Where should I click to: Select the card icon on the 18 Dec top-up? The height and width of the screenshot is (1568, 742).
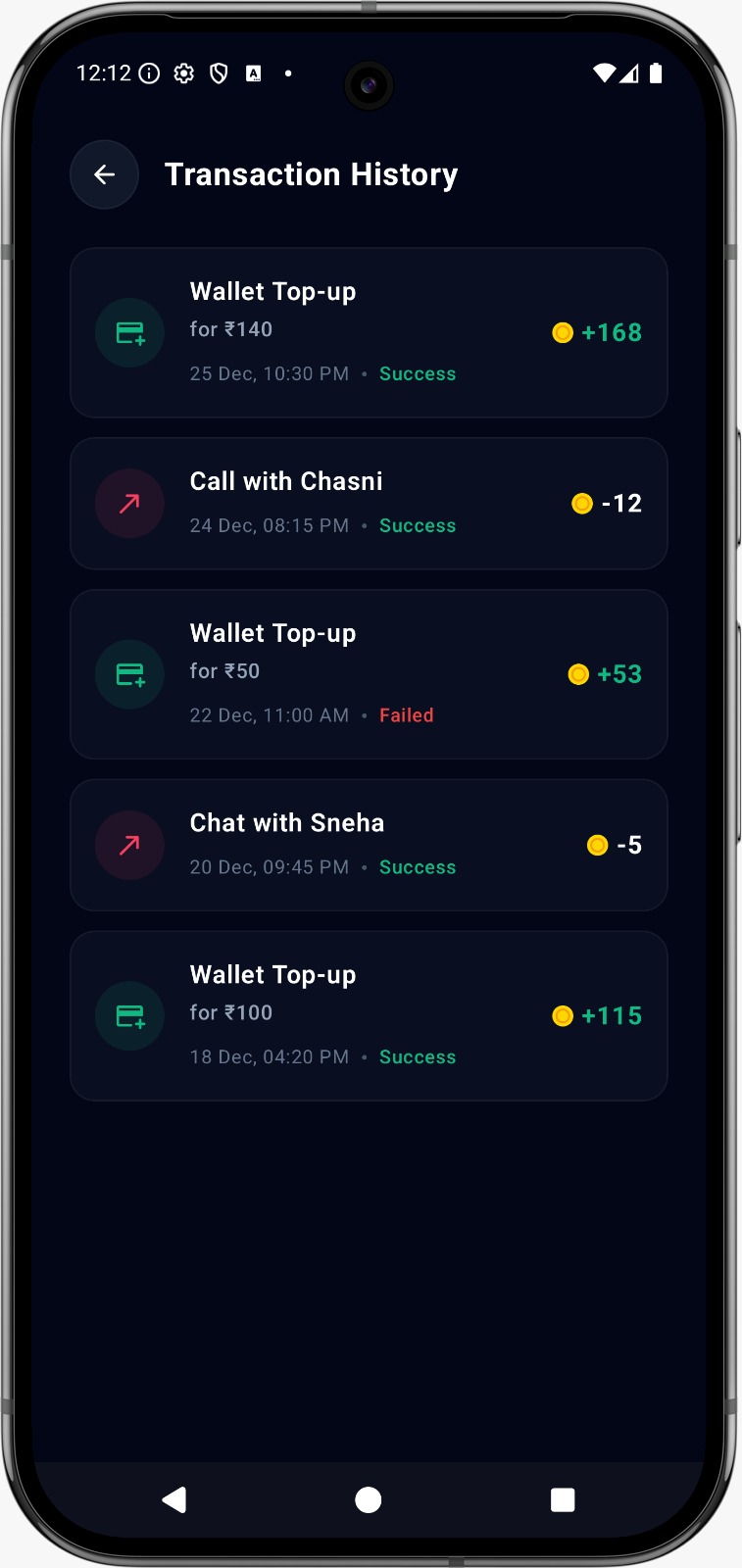pos(129,1016)
